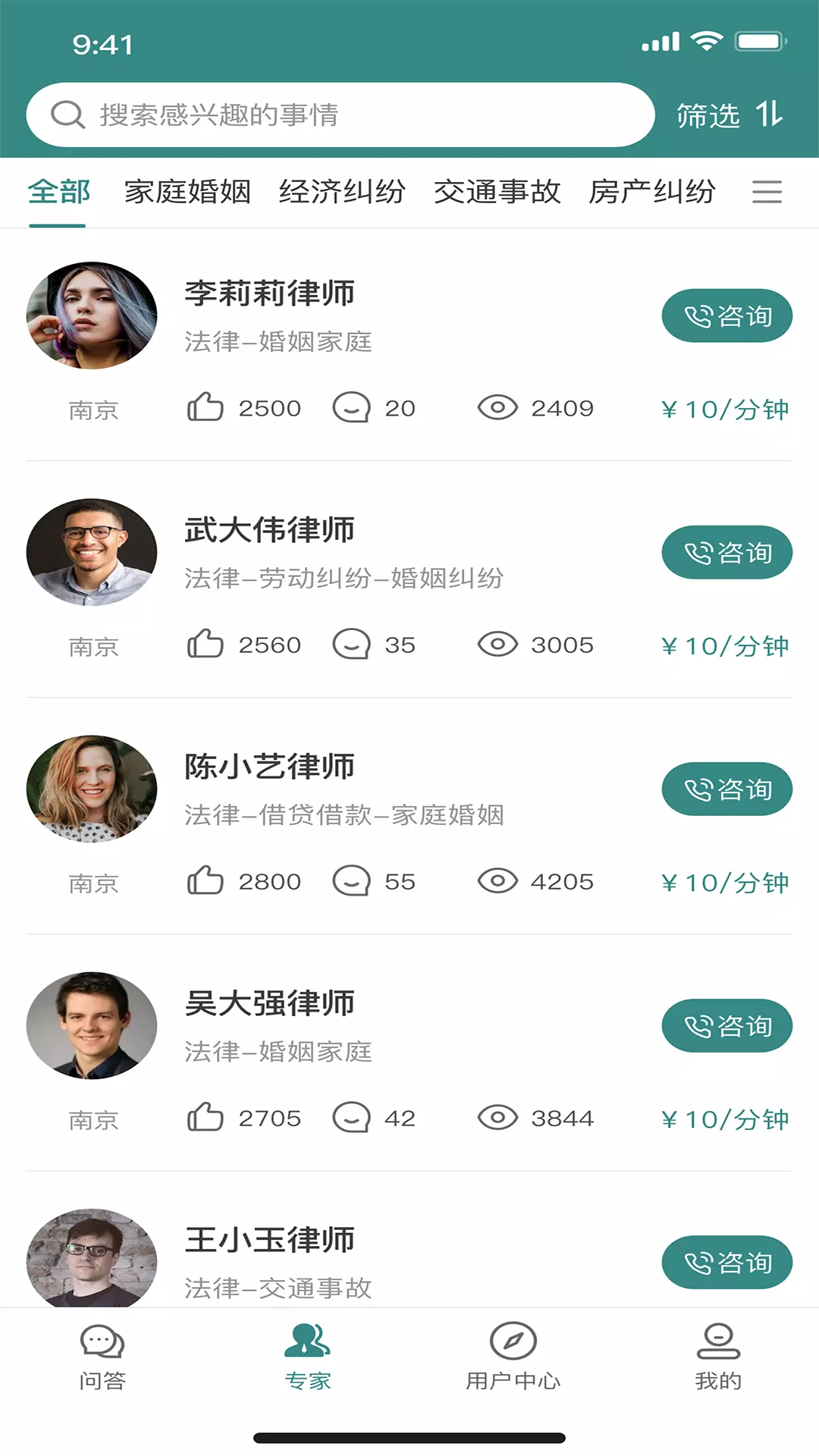This screenshot has width=819, height=1456.
Task: Start consultation with 陈小艺律师
Action: [x=727, y=789]
